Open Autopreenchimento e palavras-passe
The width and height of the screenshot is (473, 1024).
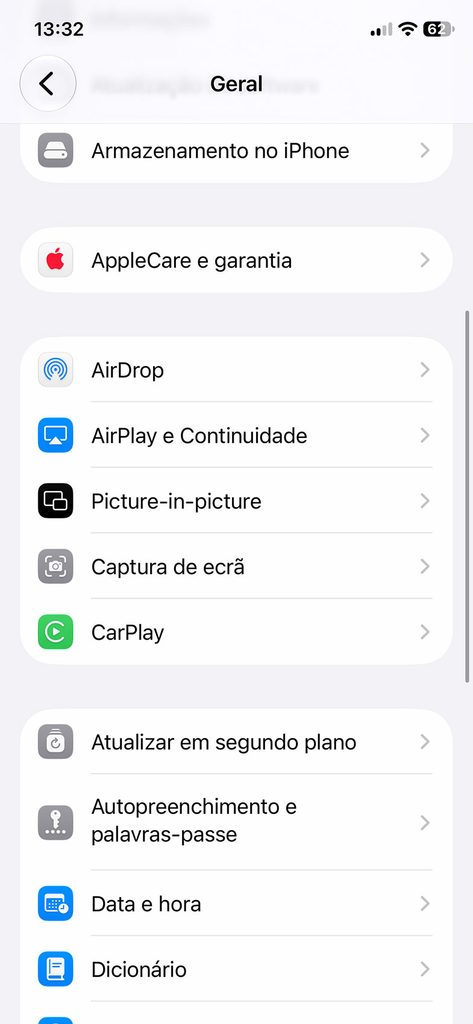pyautogui.click(x=236, y=822)
